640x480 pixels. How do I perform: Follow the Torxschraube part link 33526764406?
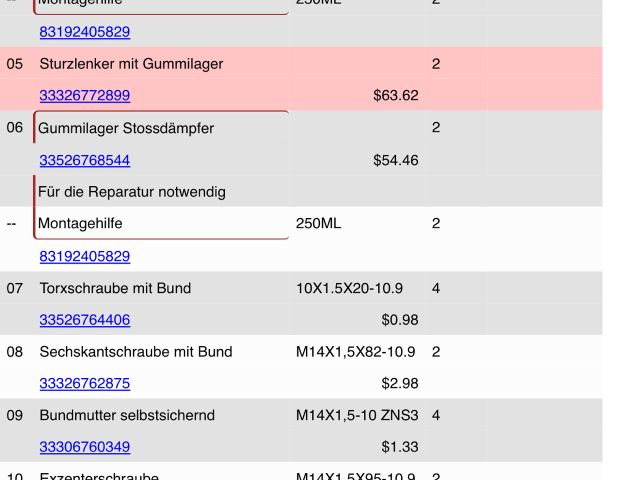coord(84,320)
